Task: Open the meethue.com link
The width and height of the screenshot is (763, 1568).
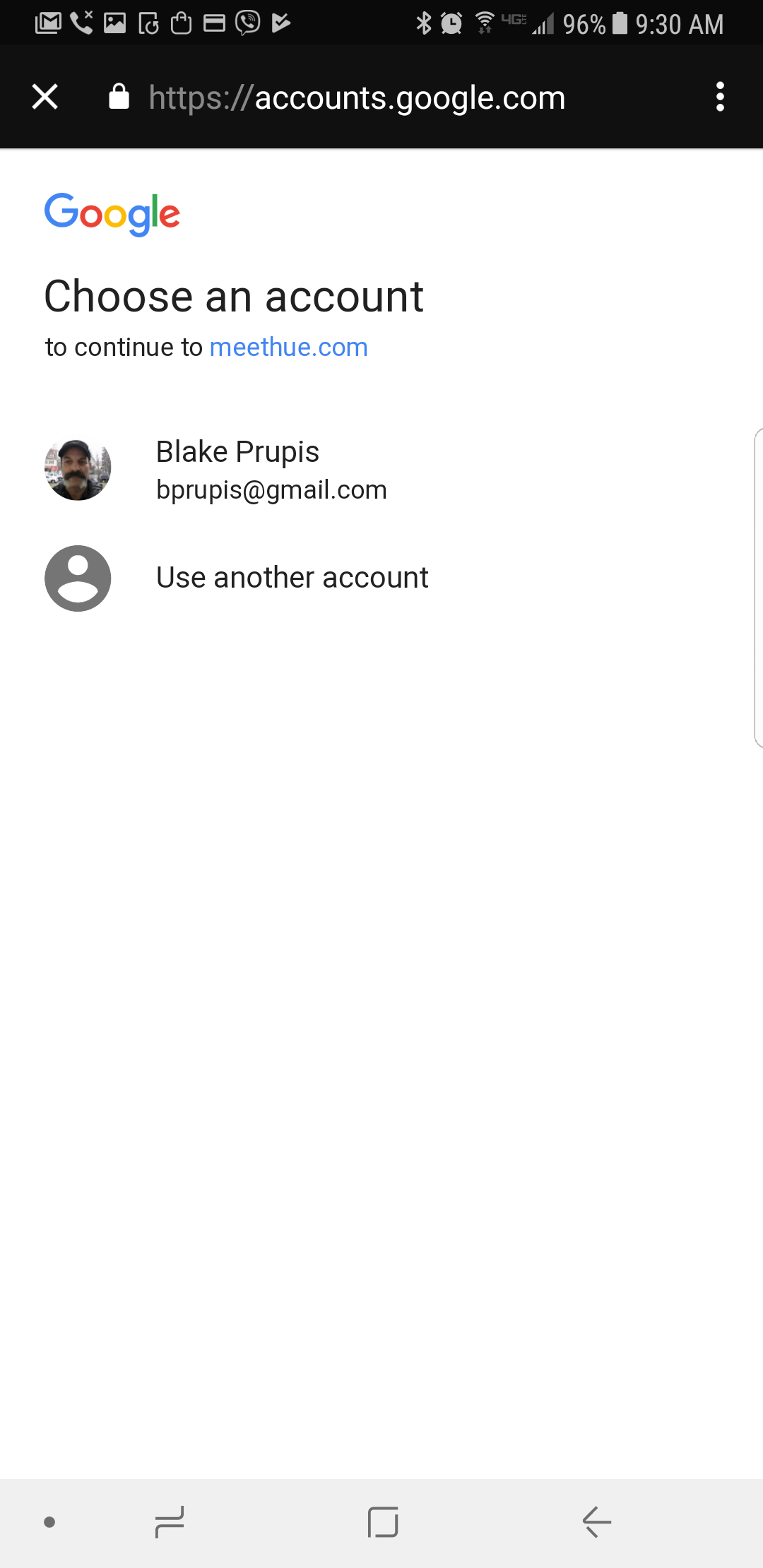Action: tap(288, 348)
